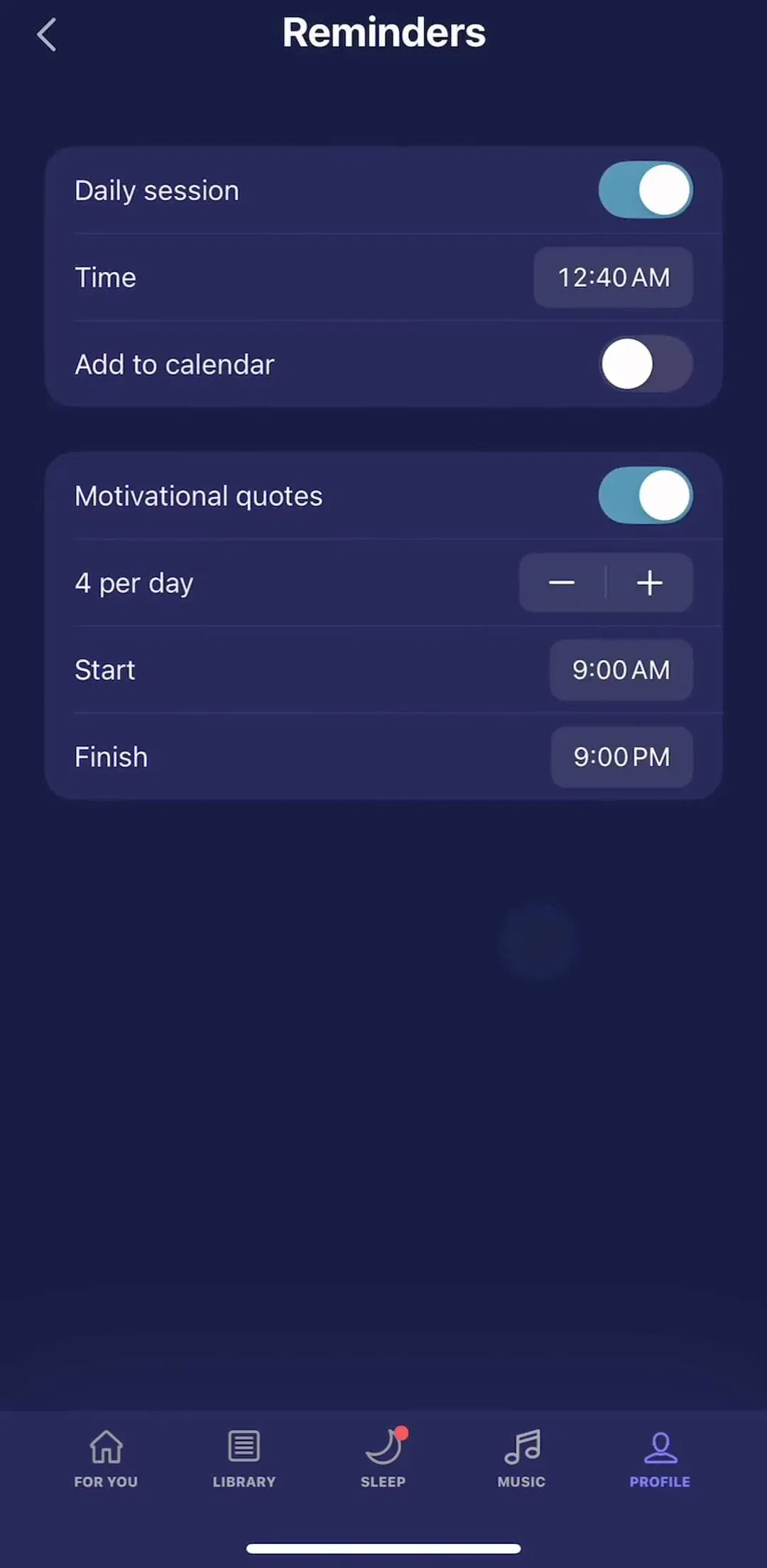Disable Motivational quotes toggle
The width and height of the screenshot is (767, 1568).
646,495
